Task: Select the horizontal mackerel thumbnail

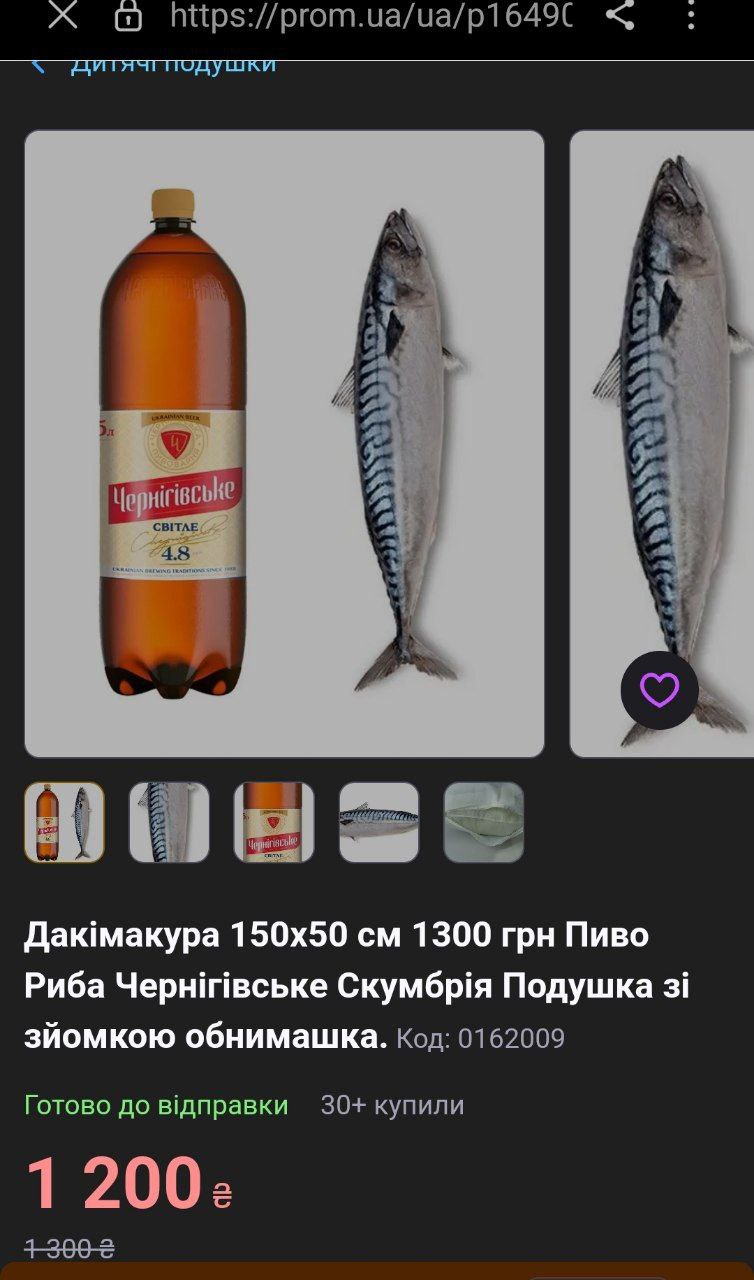Action: [x=379, y=822]
